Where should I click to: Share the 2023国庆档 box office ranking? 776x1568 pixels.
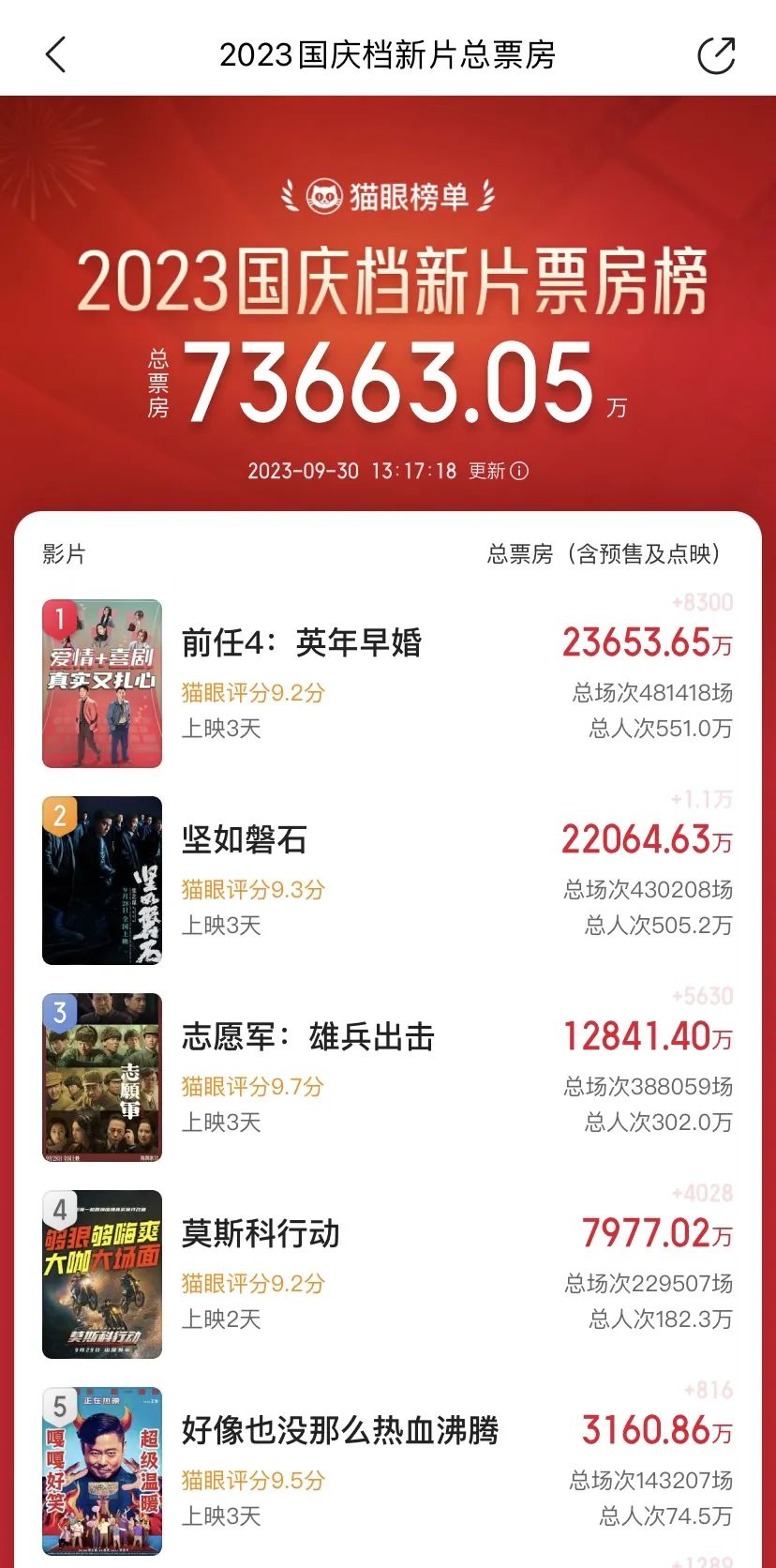pos(716,55)
